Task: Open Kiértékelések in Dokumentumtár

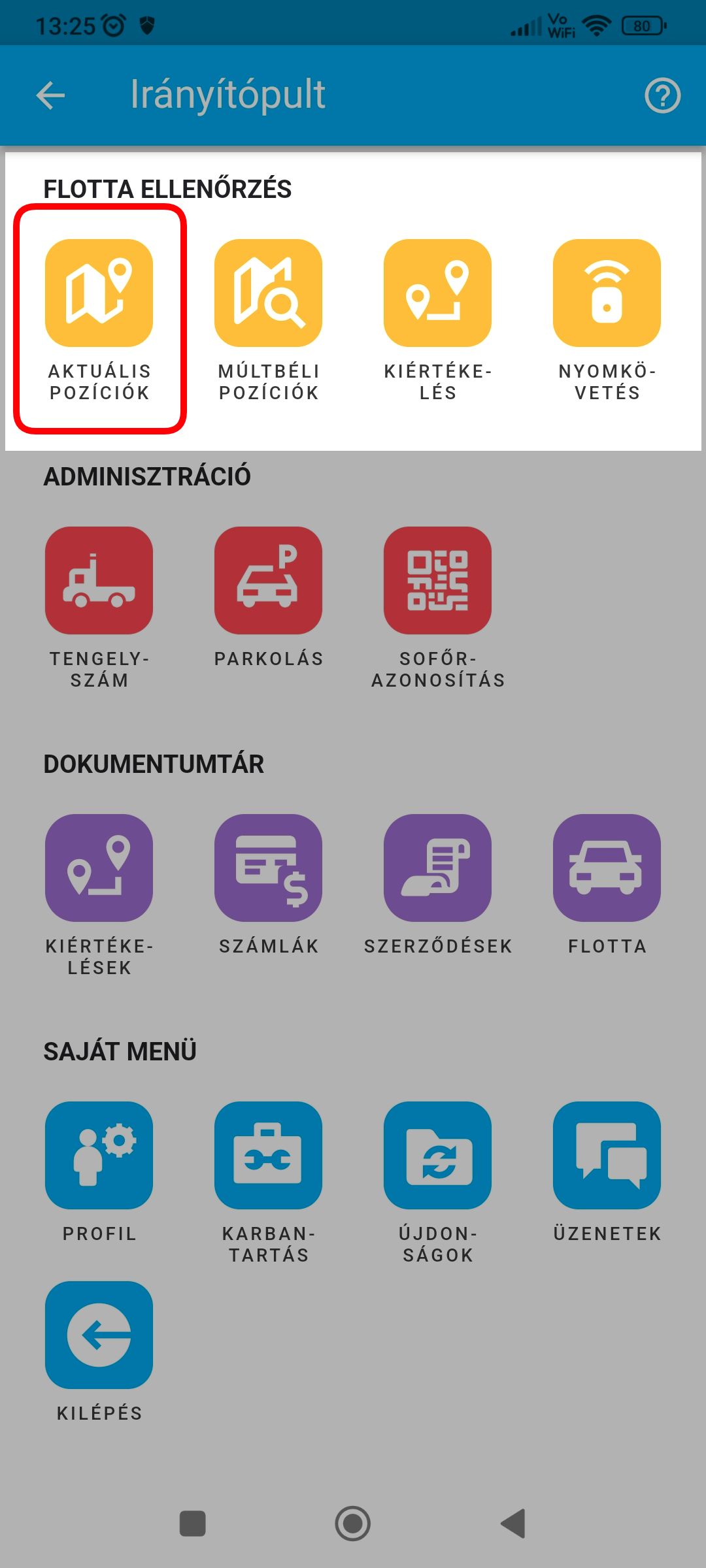Action: click(x=99, y=868)
